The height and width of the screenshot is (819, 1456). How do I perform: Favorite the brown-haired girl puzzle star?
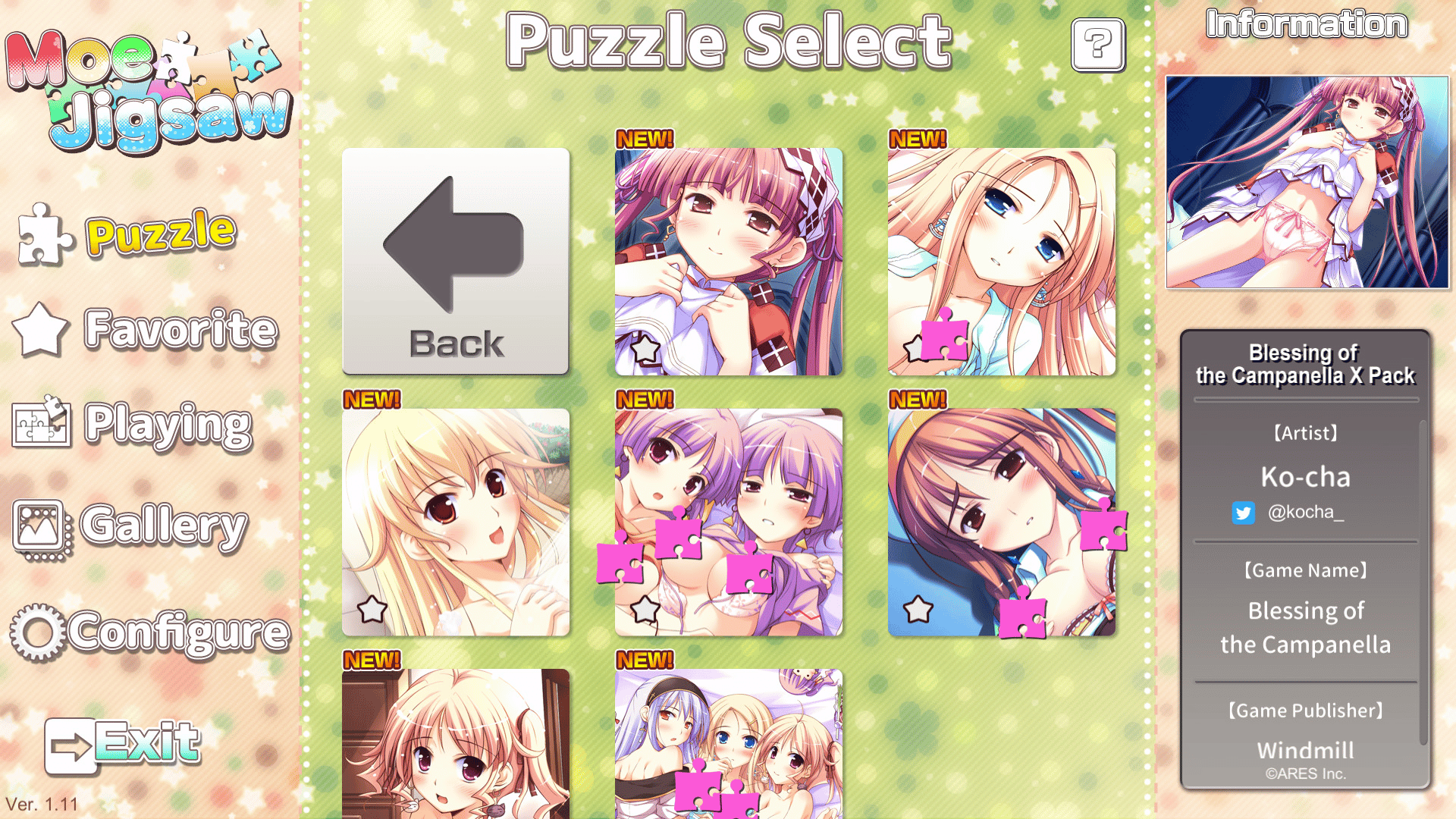click(x=918, y=609)
